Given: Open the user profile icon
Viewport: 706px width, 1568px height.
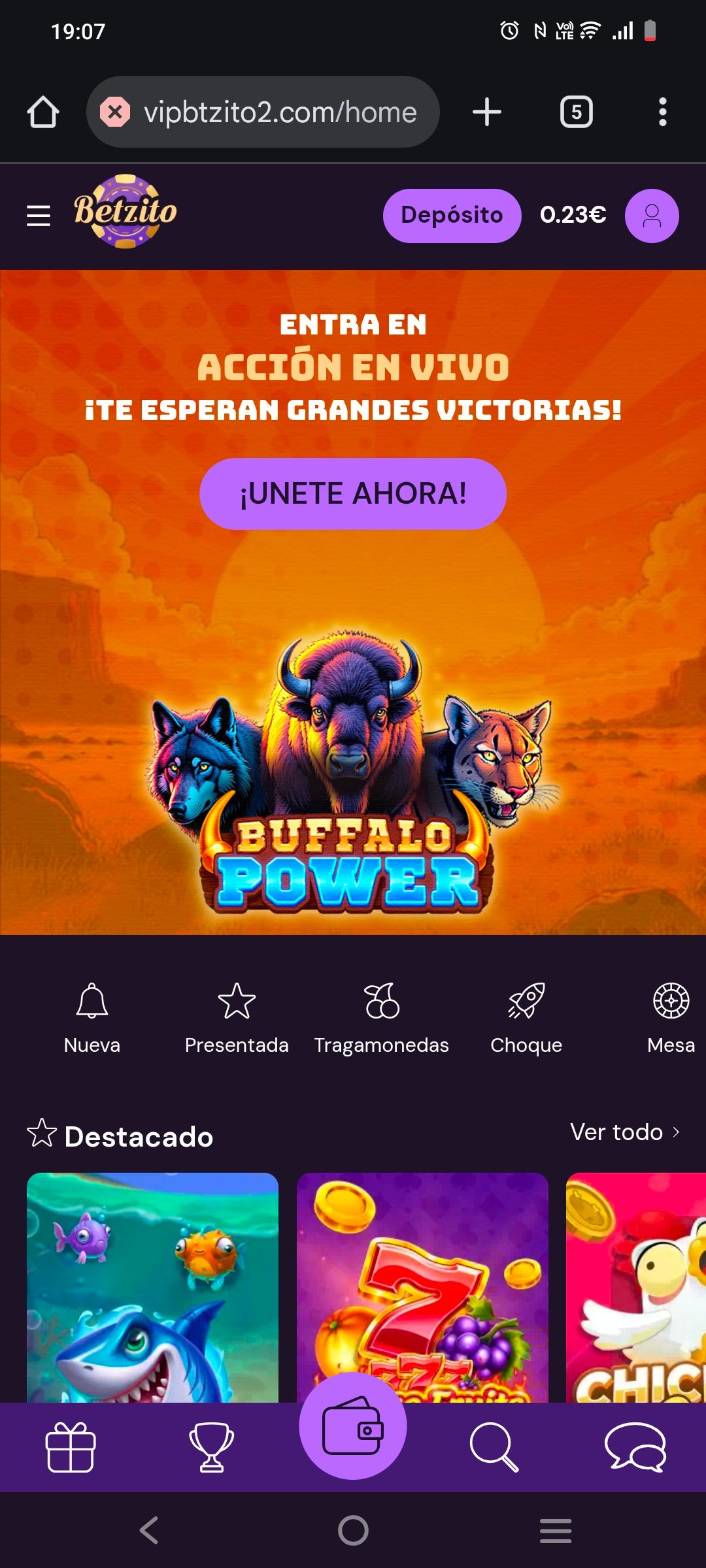Looking at the screenshot, I should tap(651, 216).
